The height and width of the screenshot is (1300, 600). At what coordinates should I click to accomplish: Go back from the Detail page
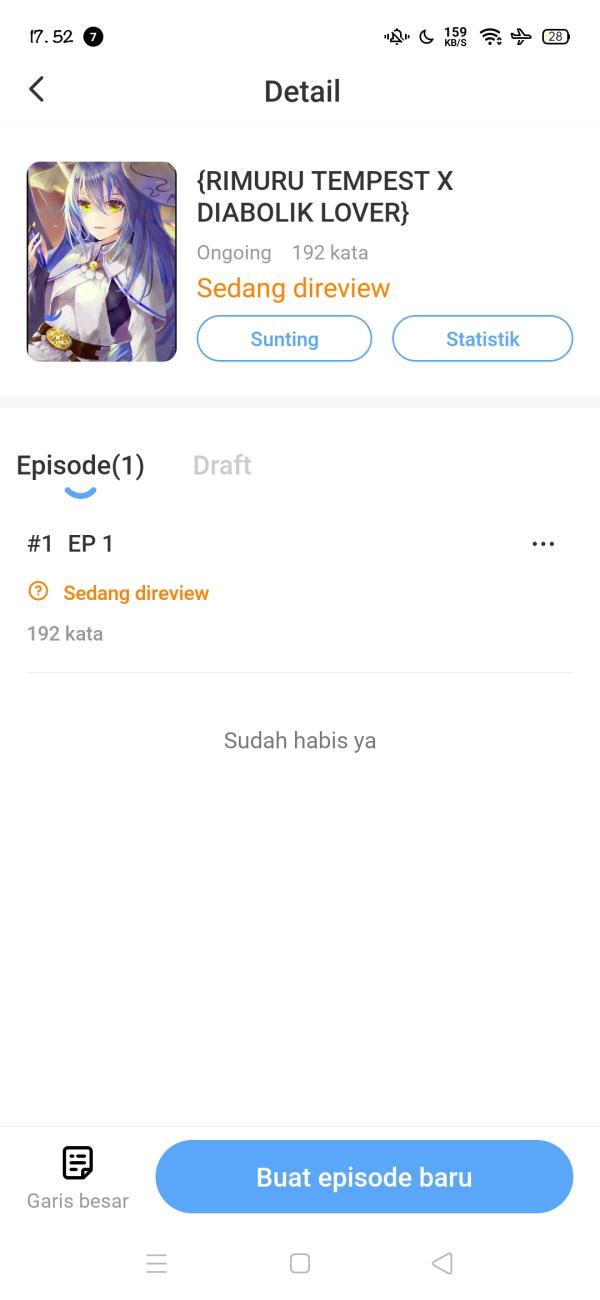37,90
